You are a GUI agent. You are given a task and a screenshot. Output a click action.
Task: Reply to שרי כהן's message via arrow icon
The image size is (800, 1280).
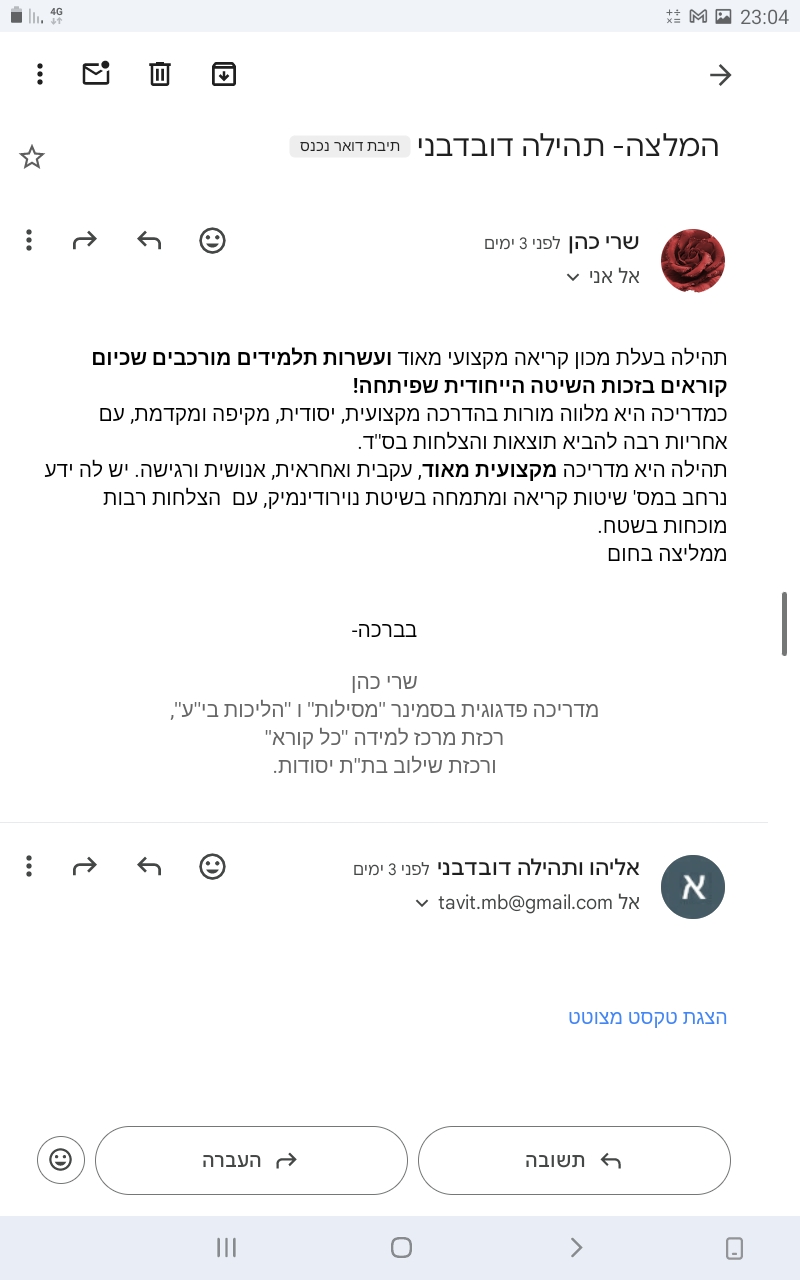click(149, 241)
